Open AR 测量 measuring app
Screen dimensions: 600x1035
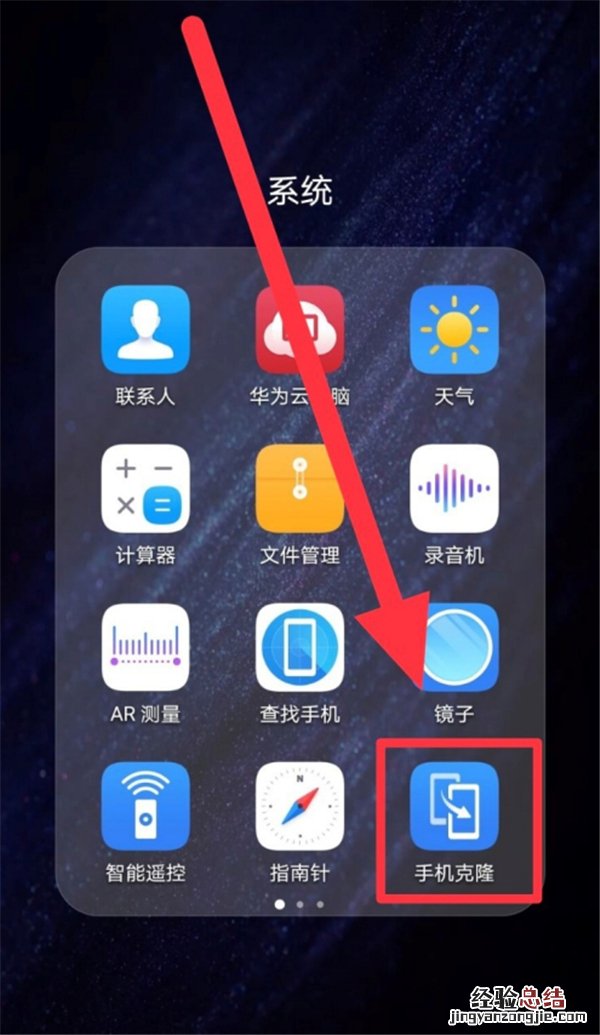tap(145, 647)
